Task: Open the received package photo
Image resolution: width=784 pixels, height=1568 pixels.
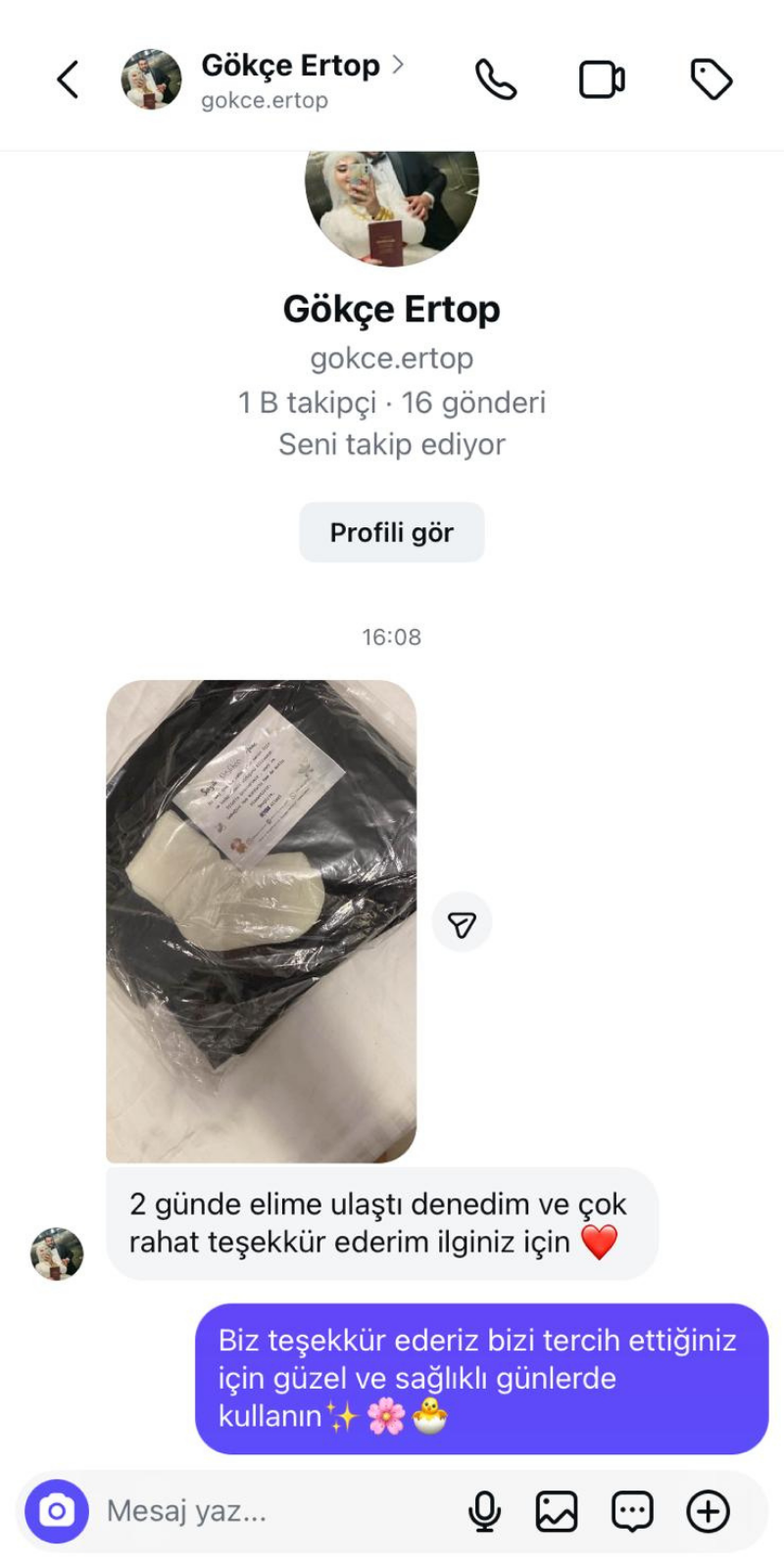Action: 261,921
